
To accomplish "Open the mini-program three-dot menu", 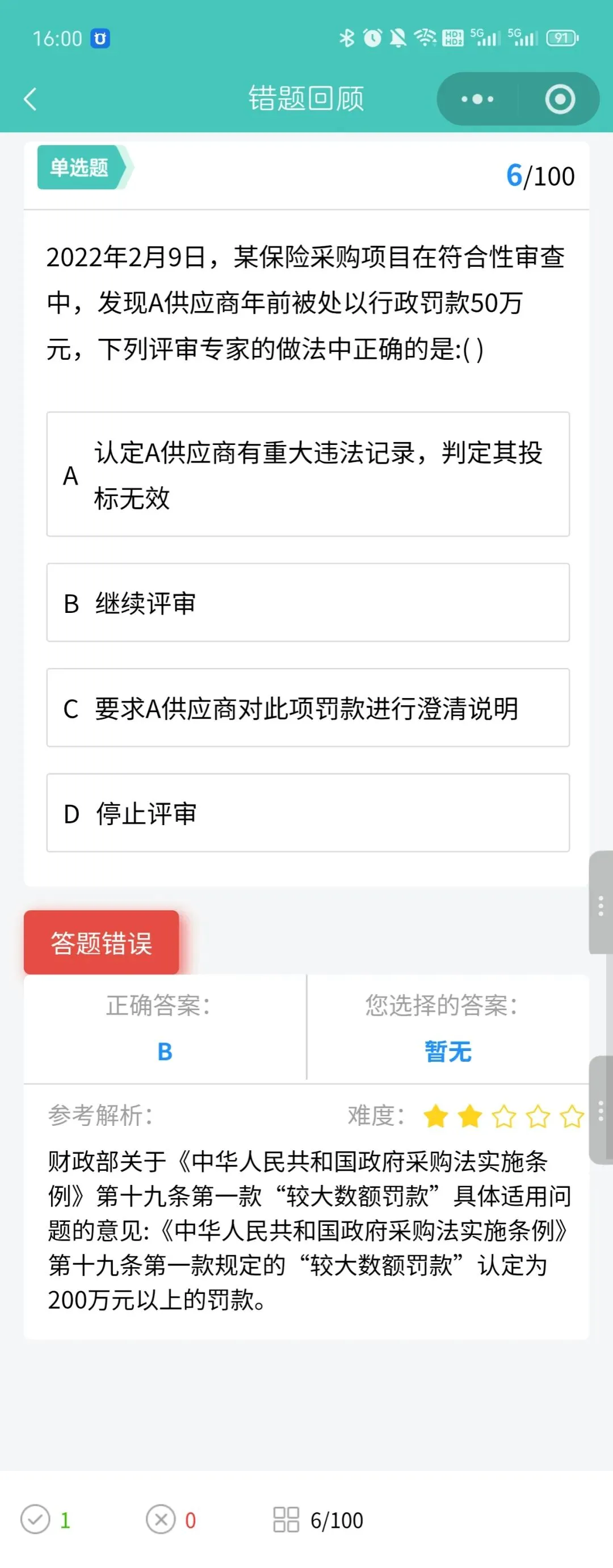I will pos(477,99).
